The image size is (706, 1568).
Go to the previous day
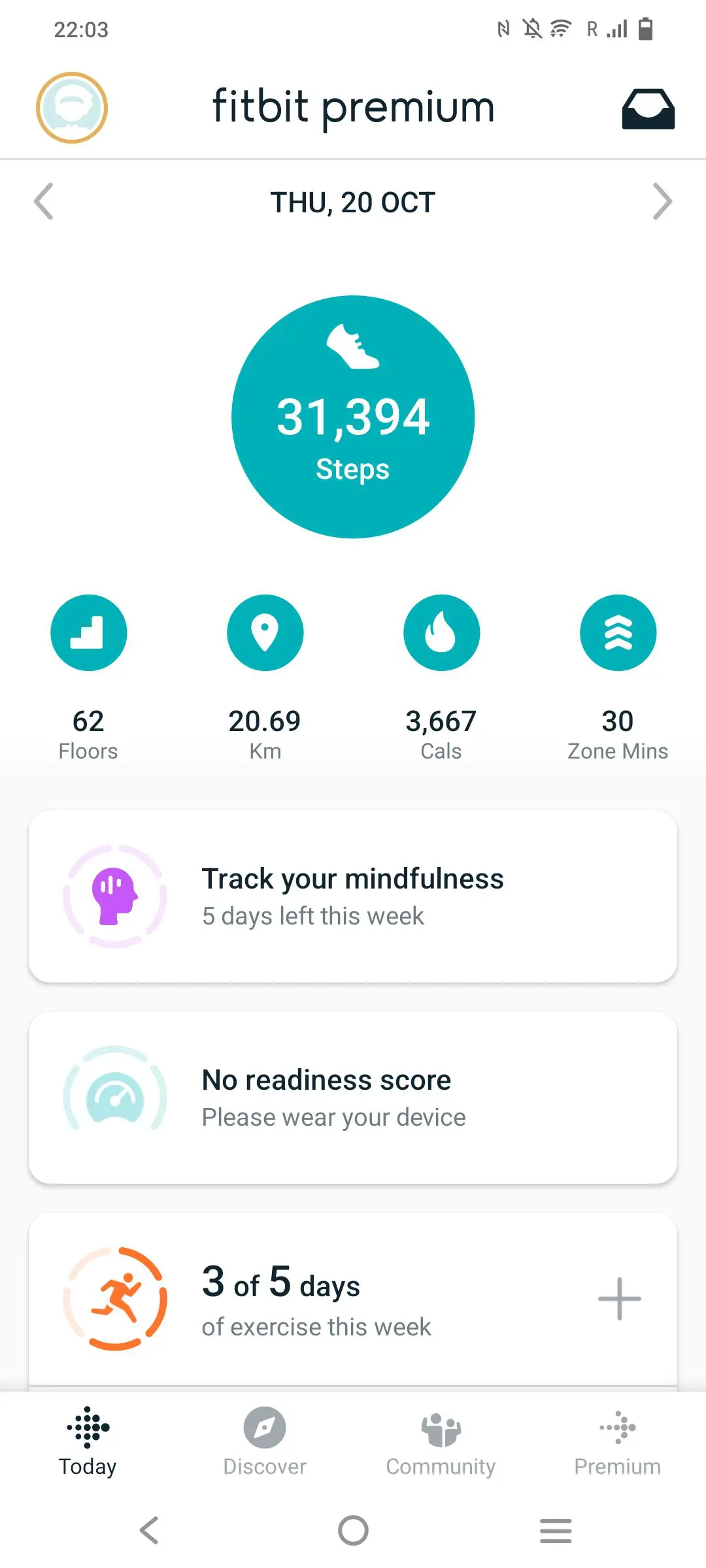click(x=44, y=202)
